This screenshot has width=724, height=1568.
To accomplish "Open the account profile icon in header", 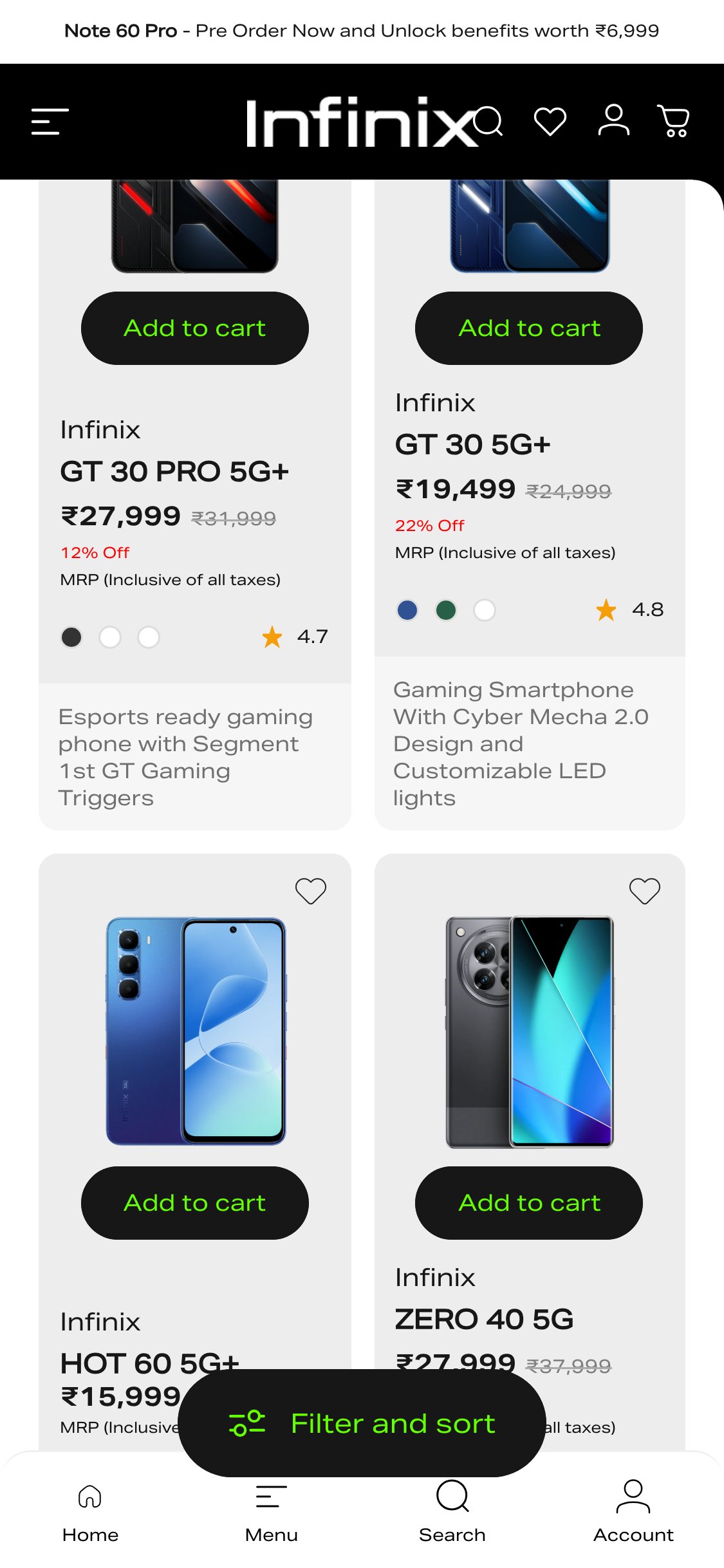I will (614, 121).
